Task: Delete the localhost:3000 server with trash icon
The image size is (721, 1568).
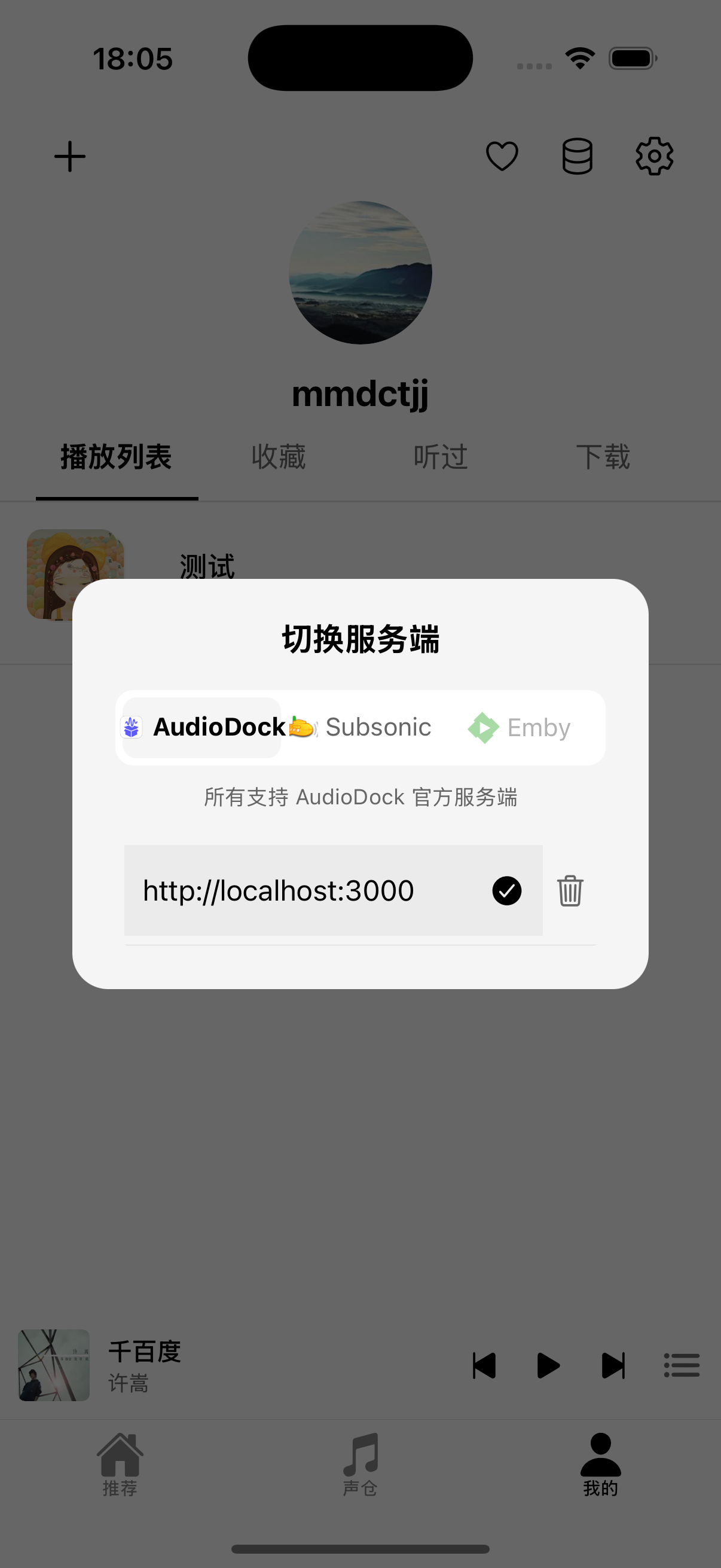Action: [570, 890]
